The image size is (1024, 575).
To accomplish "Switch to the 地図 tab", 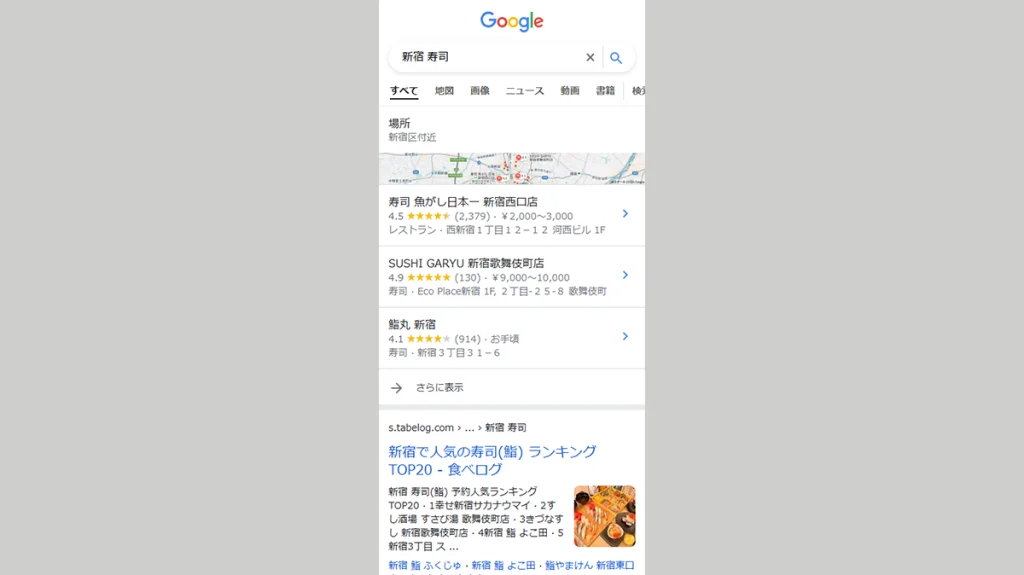I will 444,91.
